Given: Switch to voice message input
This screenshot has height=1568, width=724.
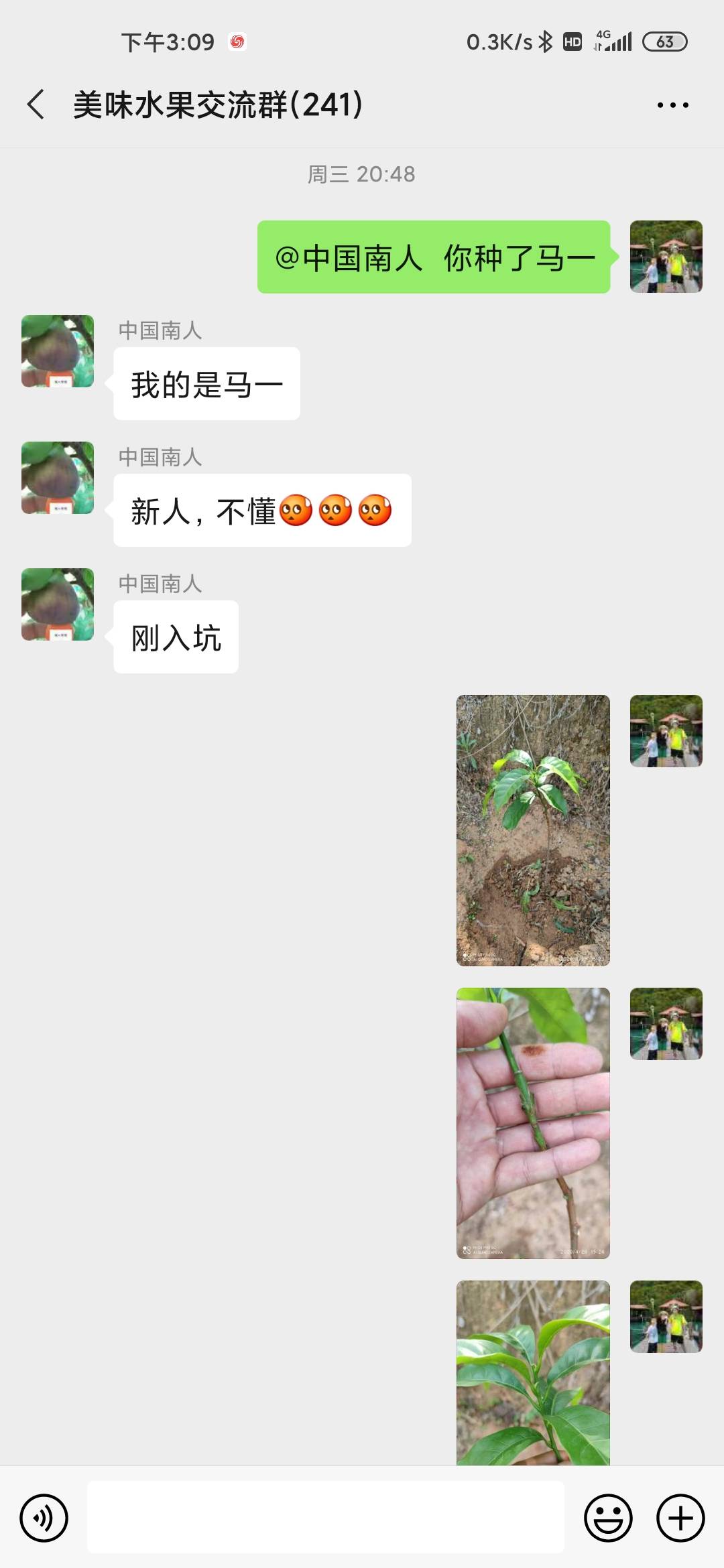Looking at the screenshot, I should [44, 1518].
